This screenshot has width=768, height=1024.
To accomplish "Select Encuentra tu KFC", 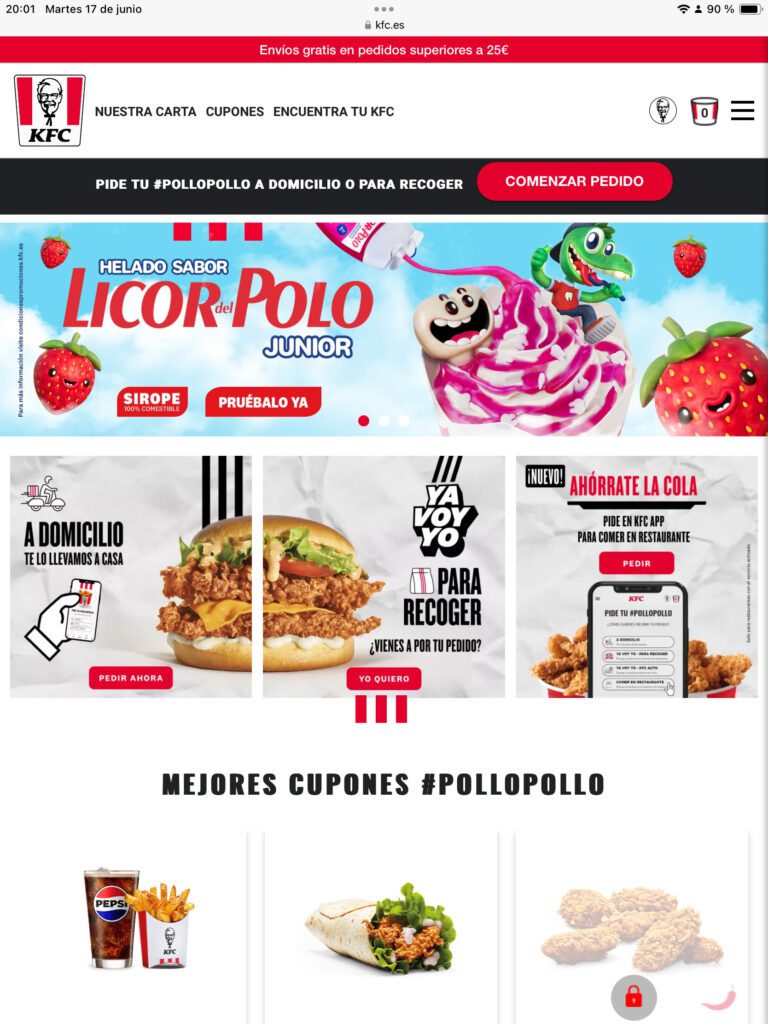I will pos(333,112).
